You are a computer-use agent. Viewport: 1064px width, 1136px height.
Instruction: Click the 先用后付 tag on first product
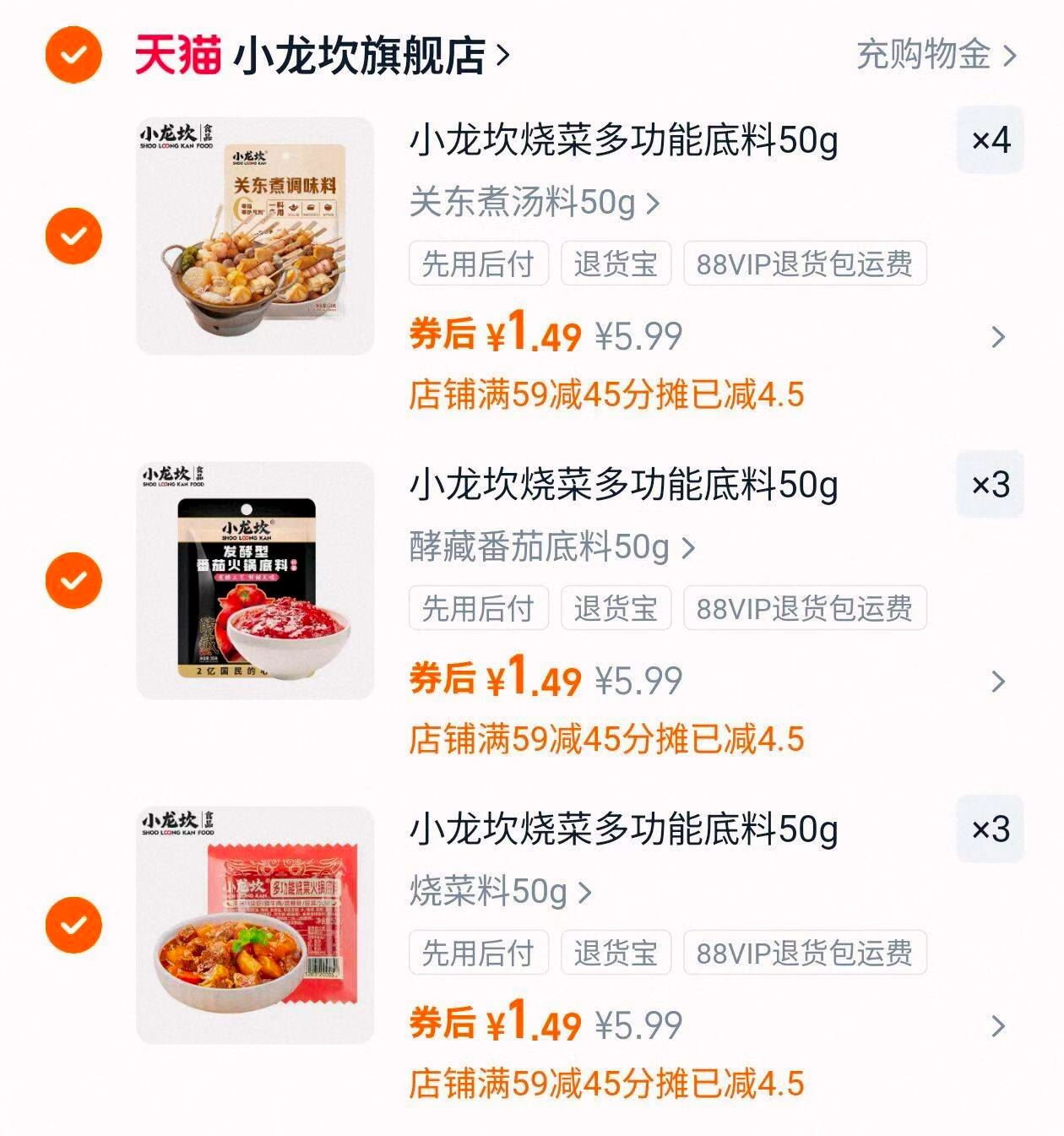[477, 264]
